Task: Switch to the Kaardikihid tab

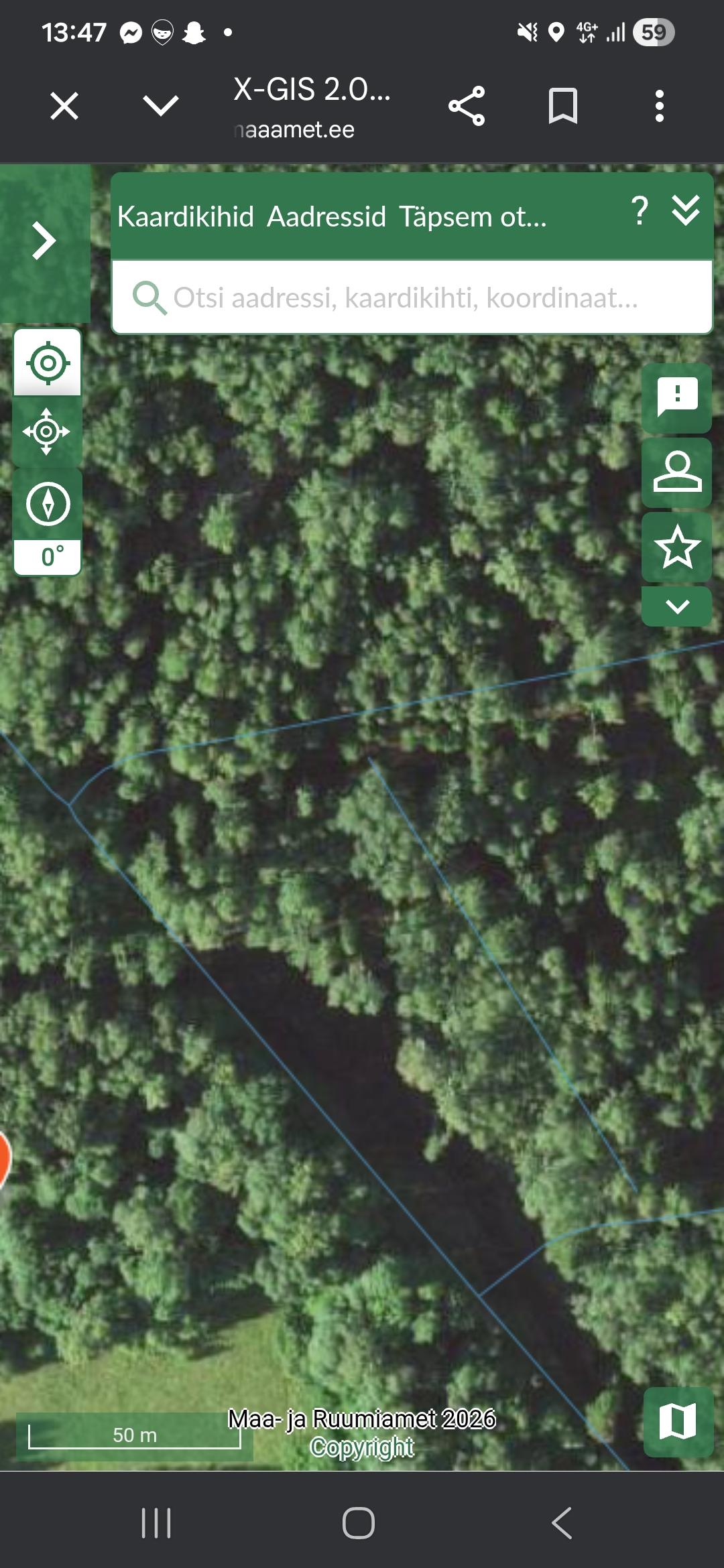Action: tap(186, 217)
